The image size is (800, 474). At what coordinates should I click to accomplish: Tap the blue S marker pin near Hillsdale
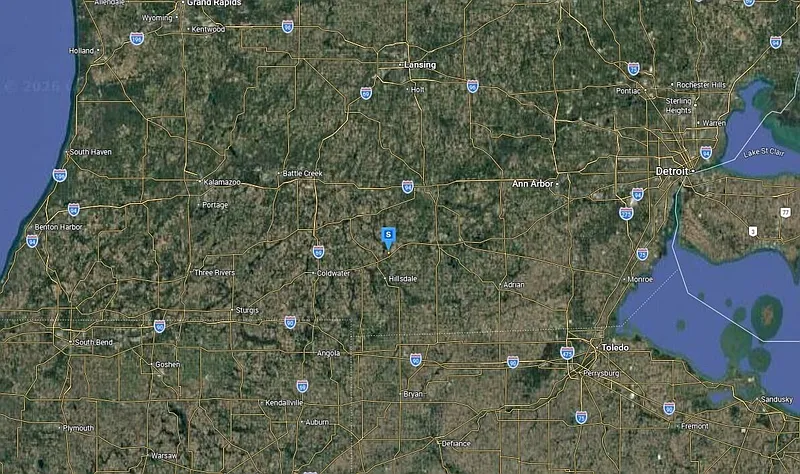tap(388, 236)
